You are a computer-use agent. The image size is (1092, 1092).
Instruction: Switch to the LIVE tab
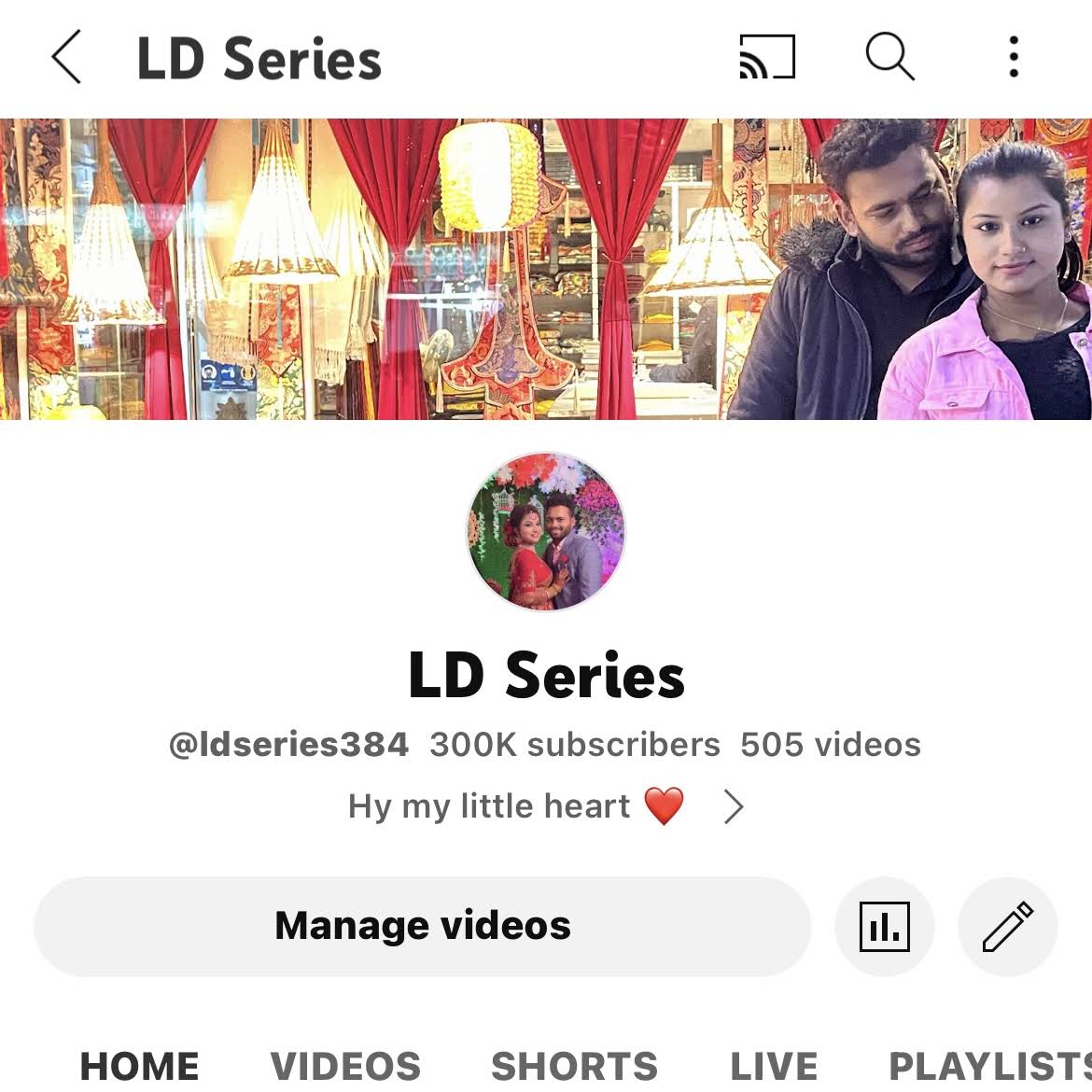(773, 1066)
